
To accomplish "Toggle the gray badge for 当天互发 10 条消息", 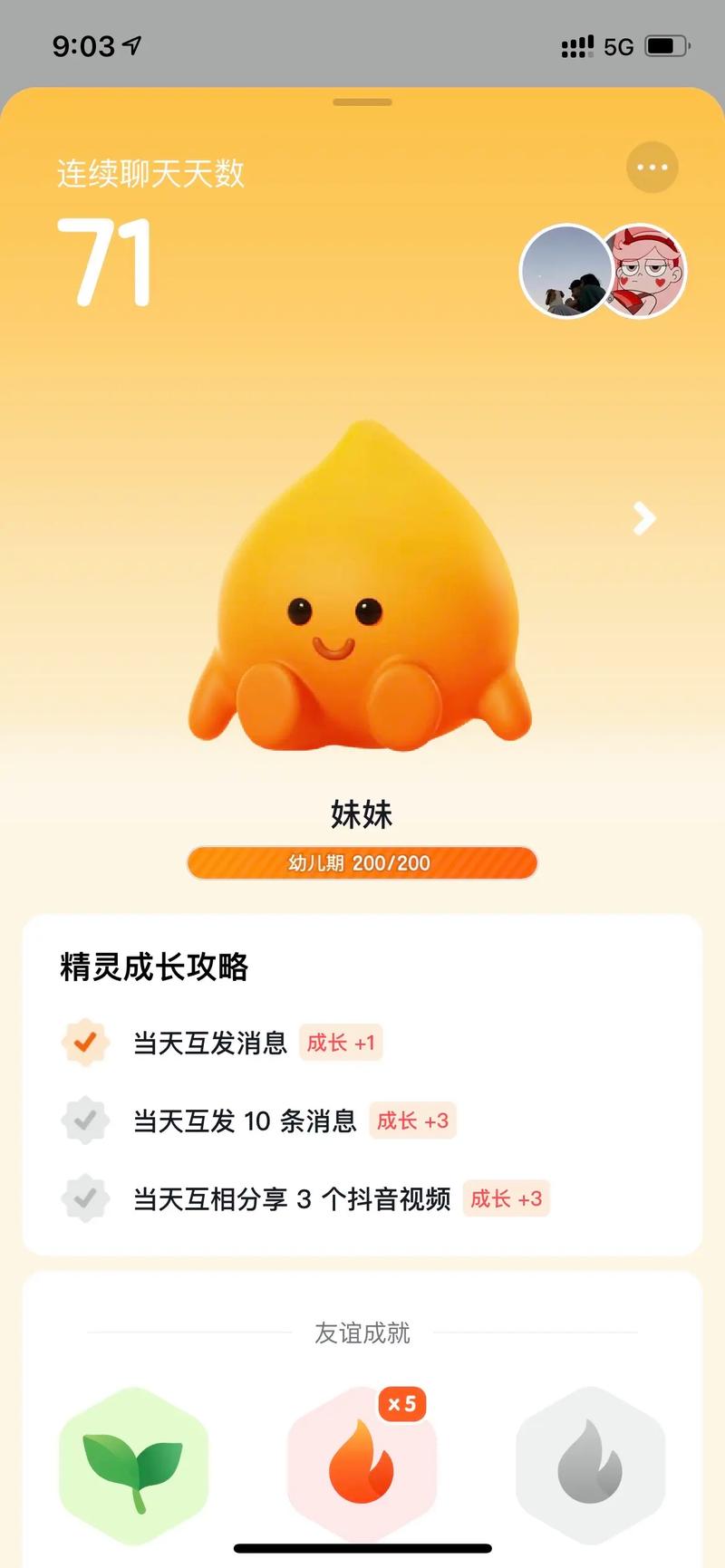I will pos(85,1121).
